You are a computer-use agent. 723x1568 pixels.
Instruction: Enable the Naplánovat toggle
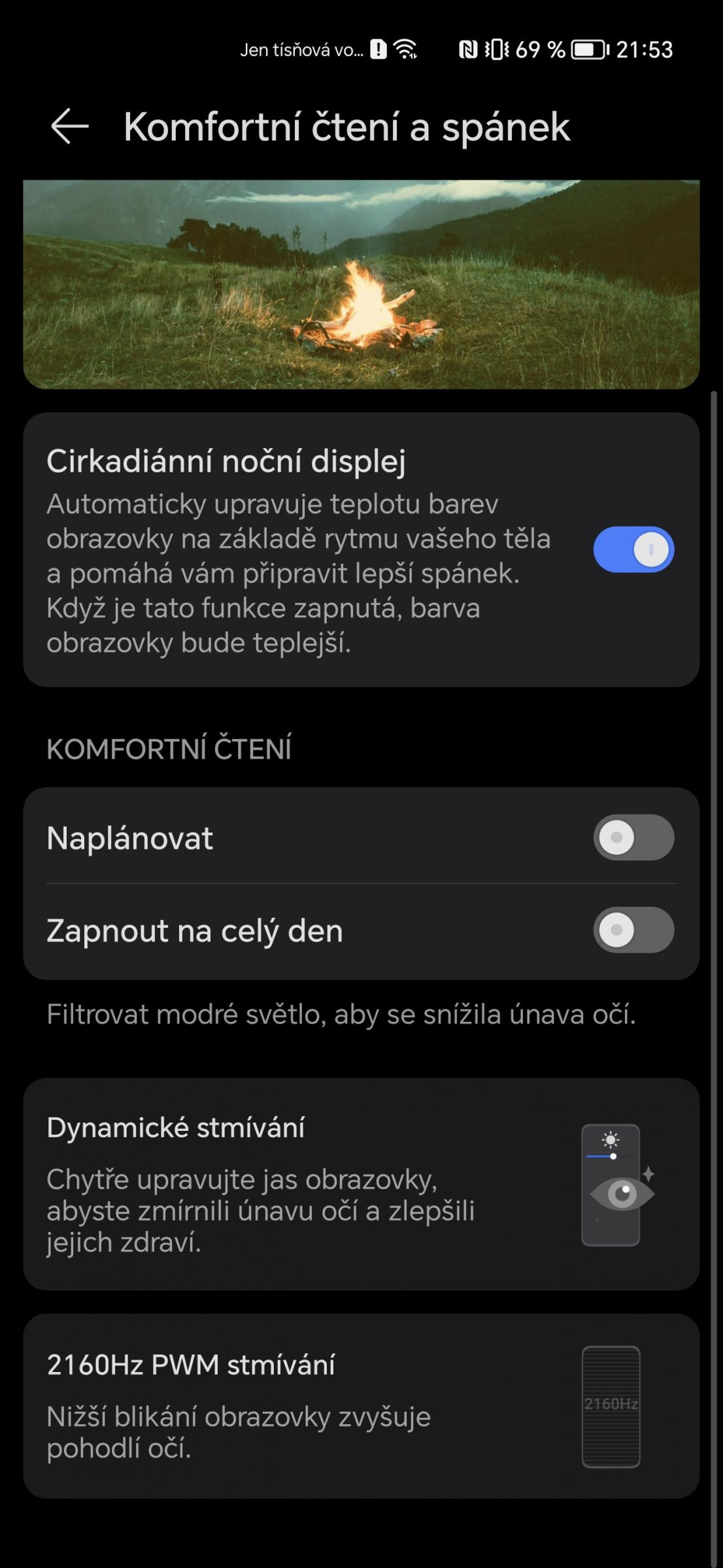633,838
